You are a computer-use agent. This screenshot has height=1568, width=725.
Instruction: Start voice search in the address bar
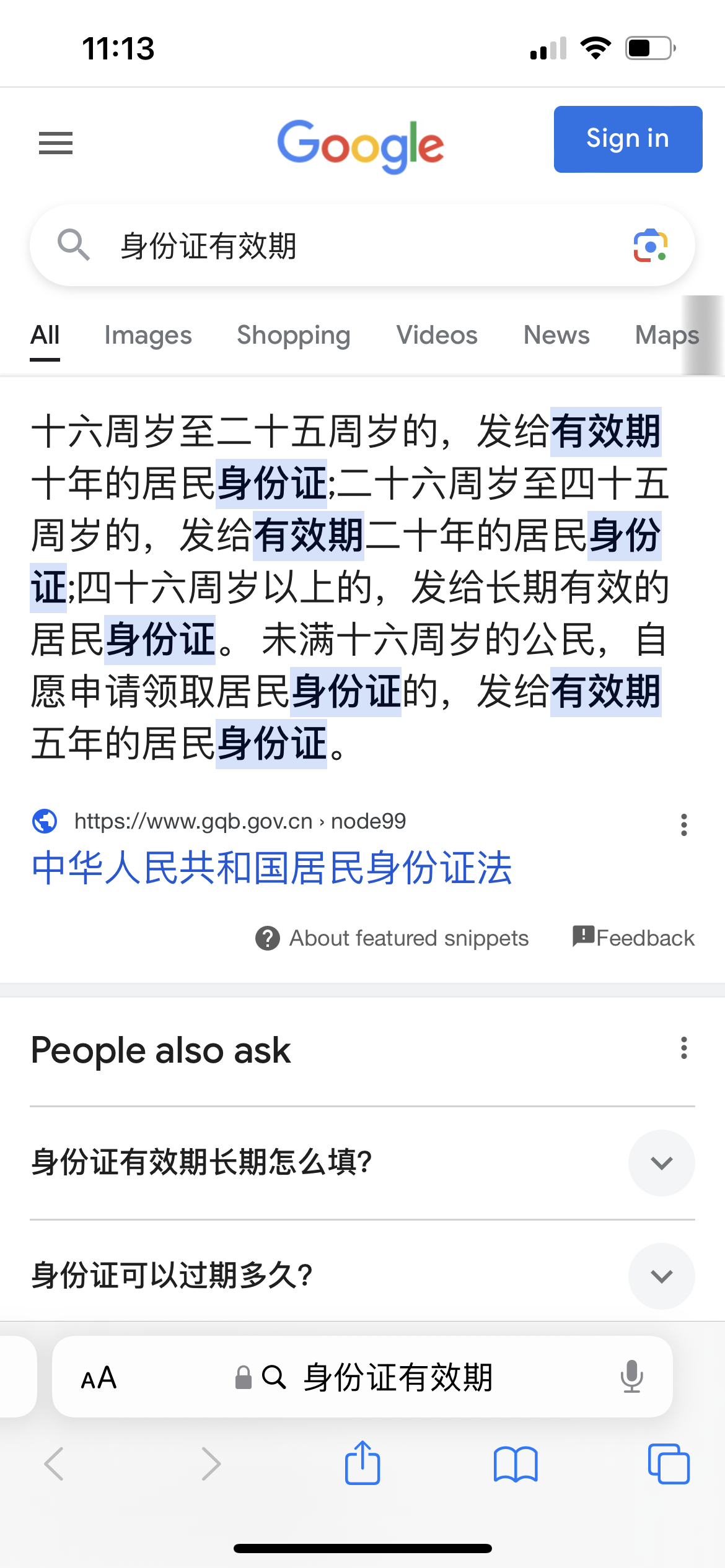[631, 1377]
